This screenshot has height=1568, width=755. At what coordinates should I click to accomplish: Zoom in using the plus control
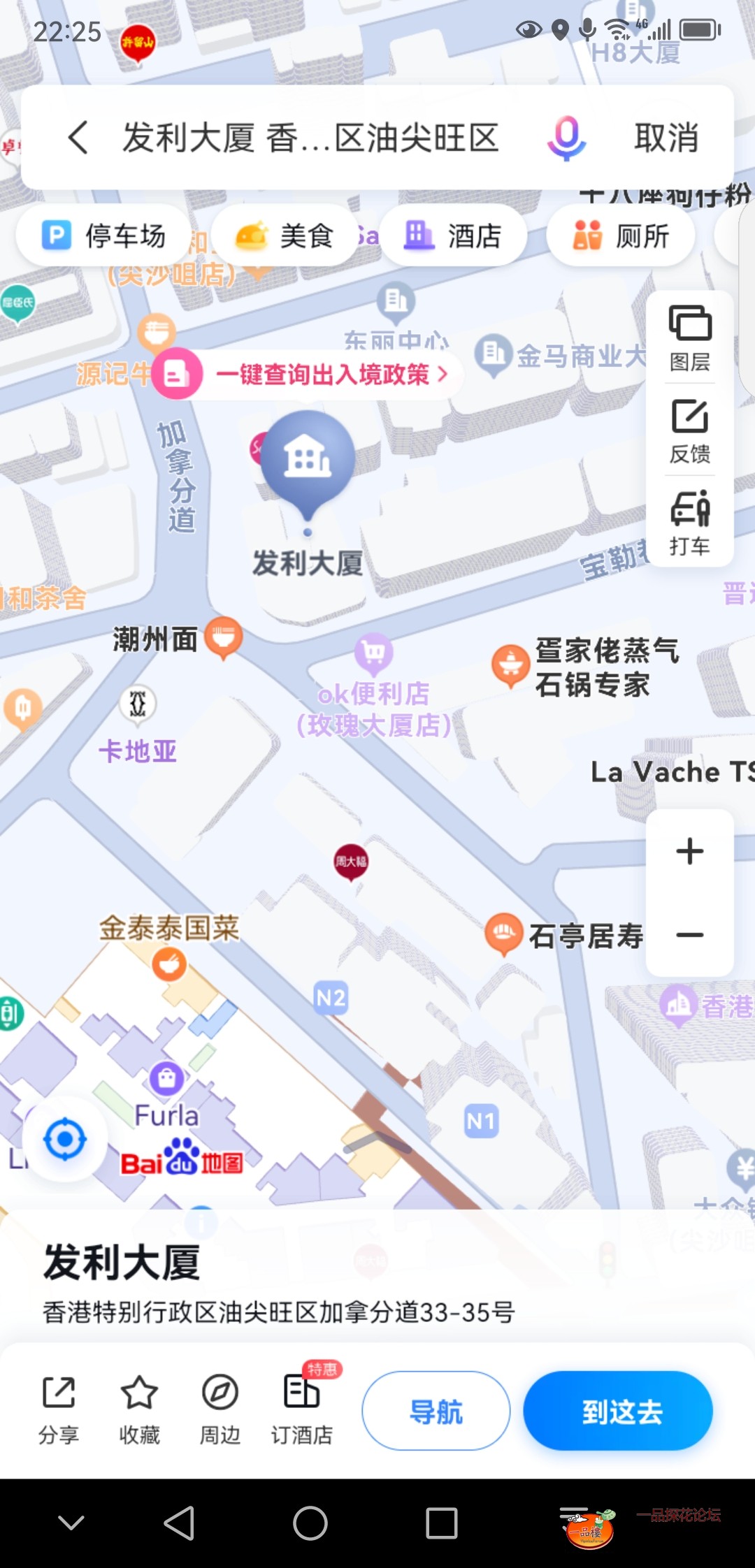(x=689, y=850)
